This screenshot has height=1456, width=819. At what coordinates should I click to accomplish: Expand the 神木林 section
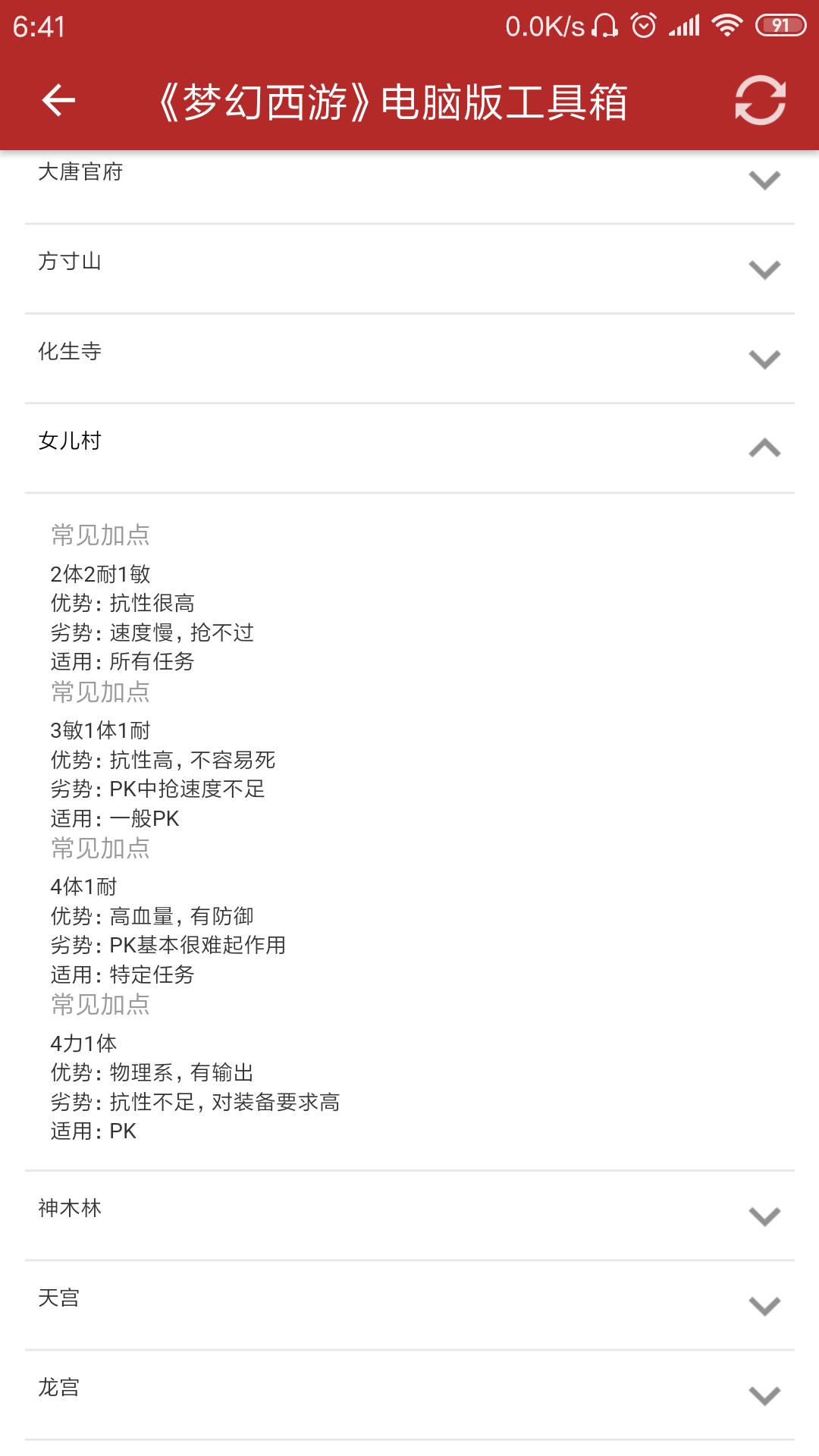click(409, 1216)
